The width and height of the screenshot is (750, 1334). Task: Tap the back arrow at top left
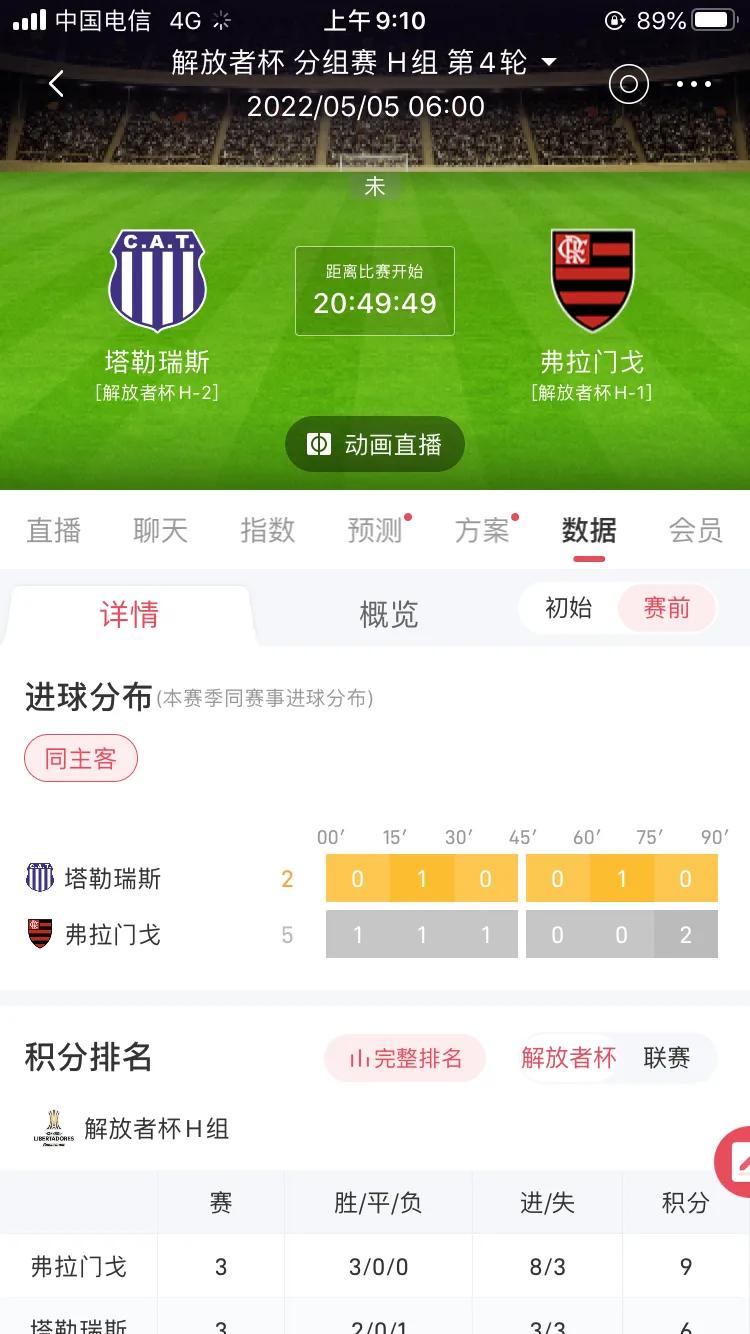coord(55,84)
